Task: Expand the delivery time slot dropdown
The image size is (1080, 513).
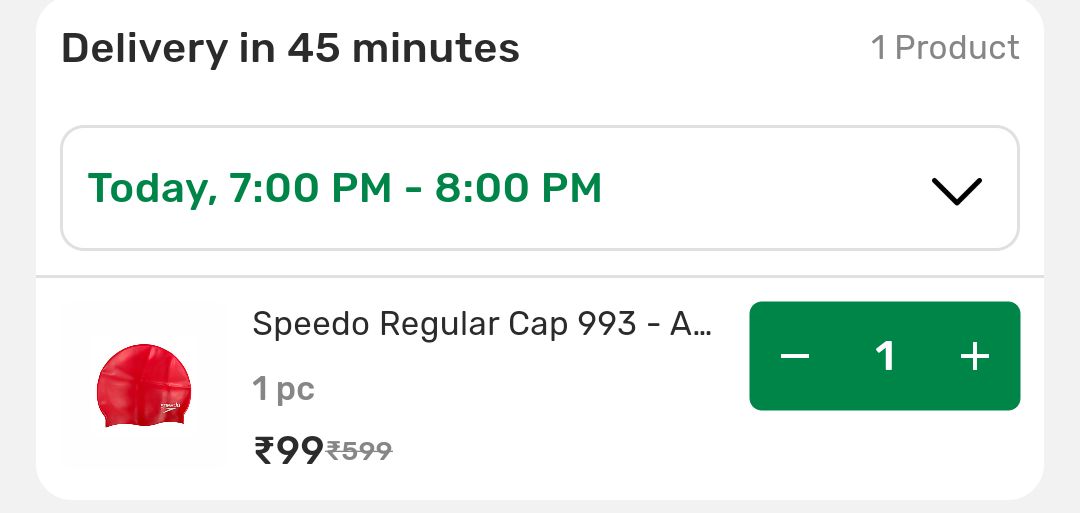Action: [956, 189]
